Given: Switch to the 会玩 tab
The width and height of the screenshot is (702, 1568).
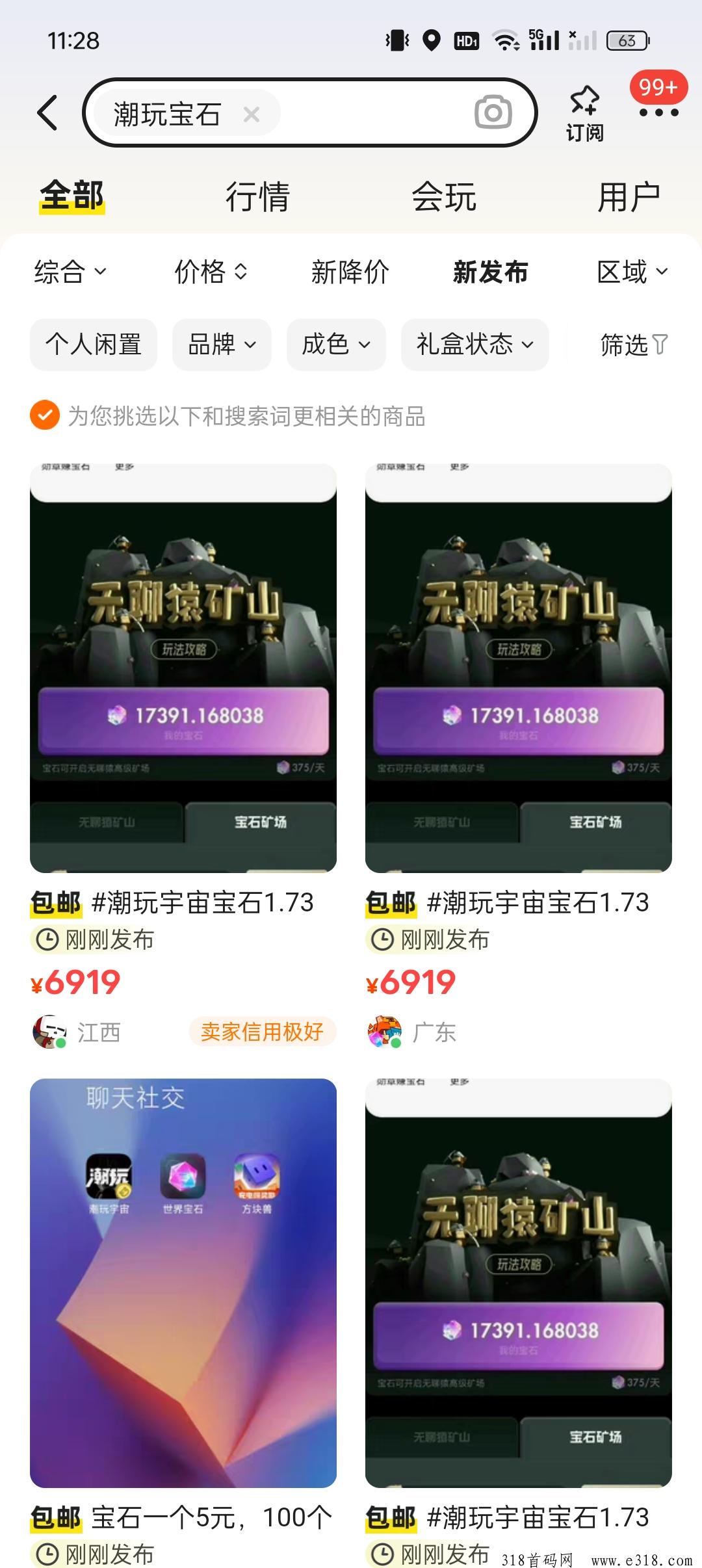Looking at the screenshot, I should (x=444, y=197).
